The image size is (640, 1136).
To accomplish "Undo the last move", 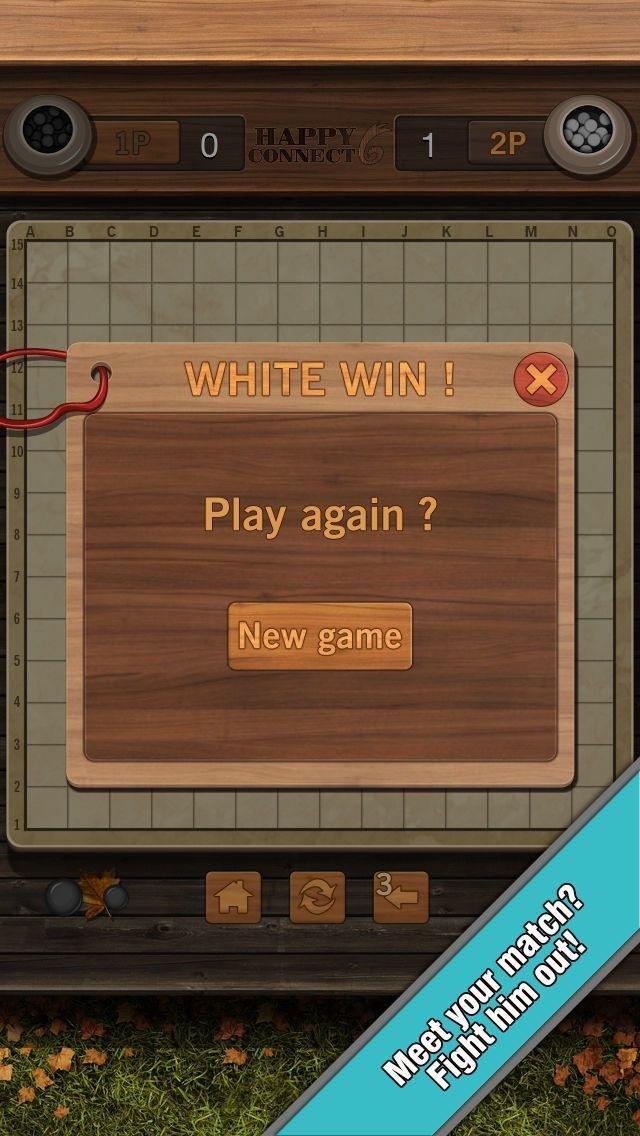I will [401, 897].
